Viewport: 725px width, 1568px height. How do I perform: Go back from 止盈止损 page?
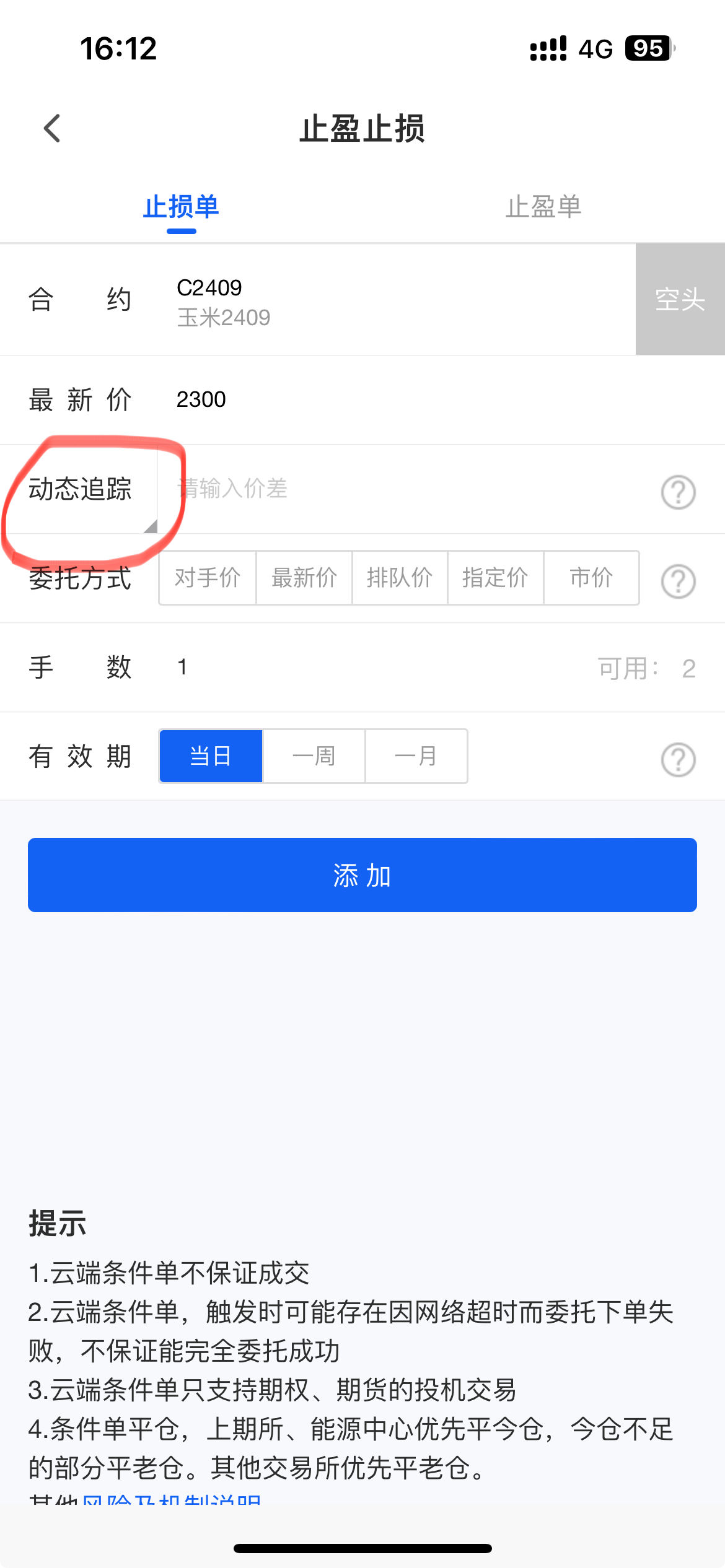pos(53,128)
